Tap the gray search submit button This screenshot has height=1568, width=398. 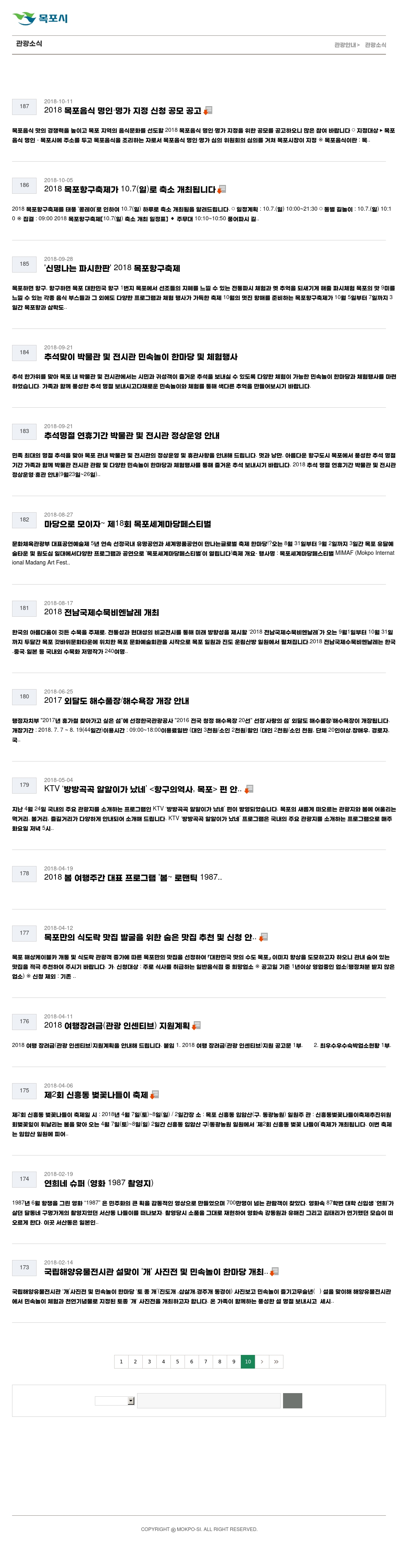(293, 1401)
